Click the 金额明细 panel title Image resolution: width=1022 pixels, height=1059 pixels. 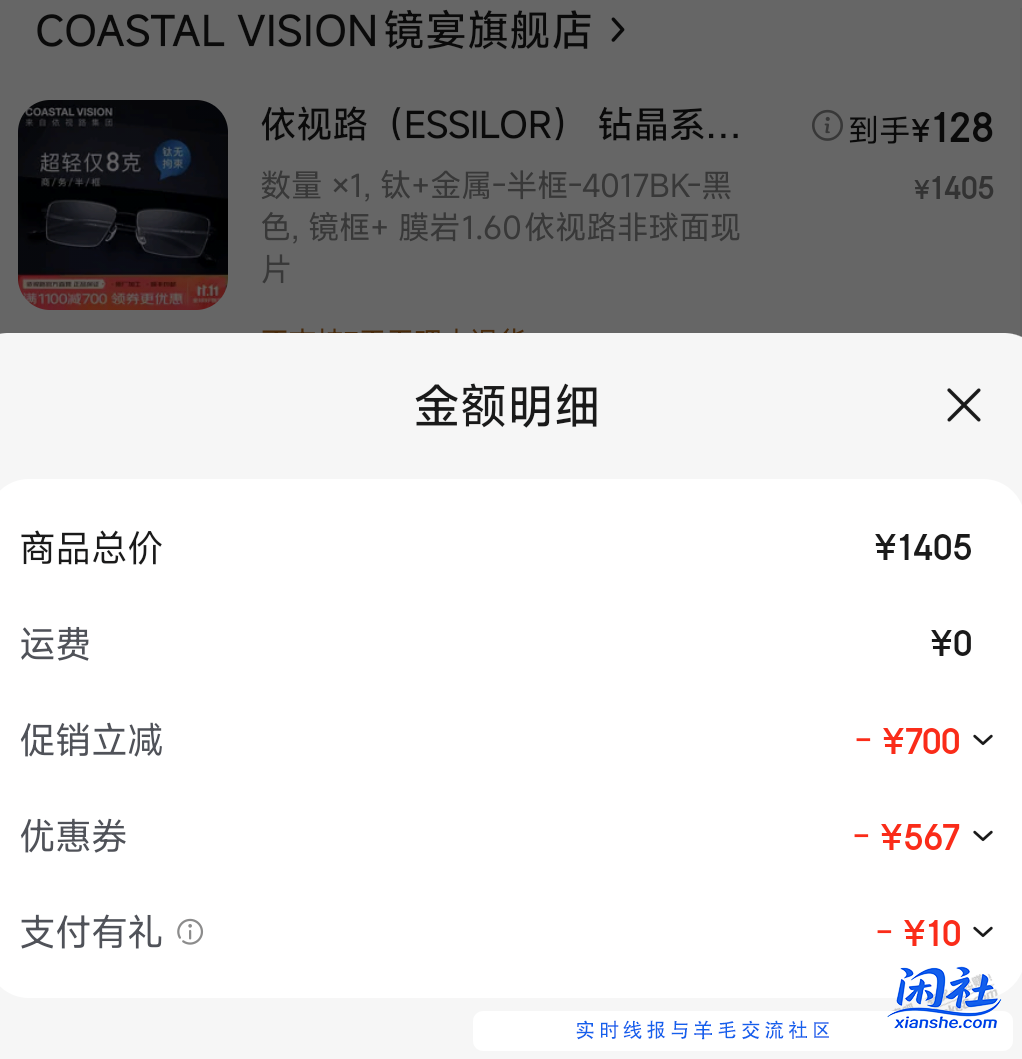(x=506, y=405)
